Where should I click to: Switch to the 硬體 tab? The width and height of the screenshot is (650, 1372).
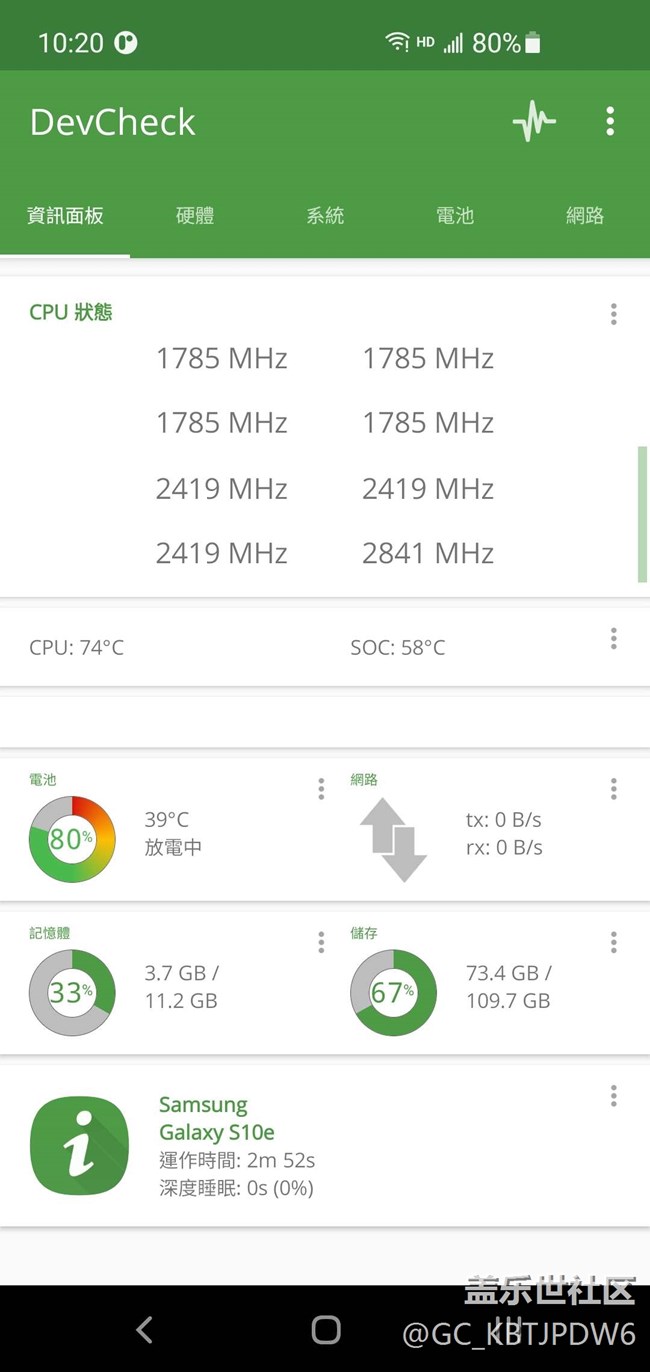[x=195, y=216]
